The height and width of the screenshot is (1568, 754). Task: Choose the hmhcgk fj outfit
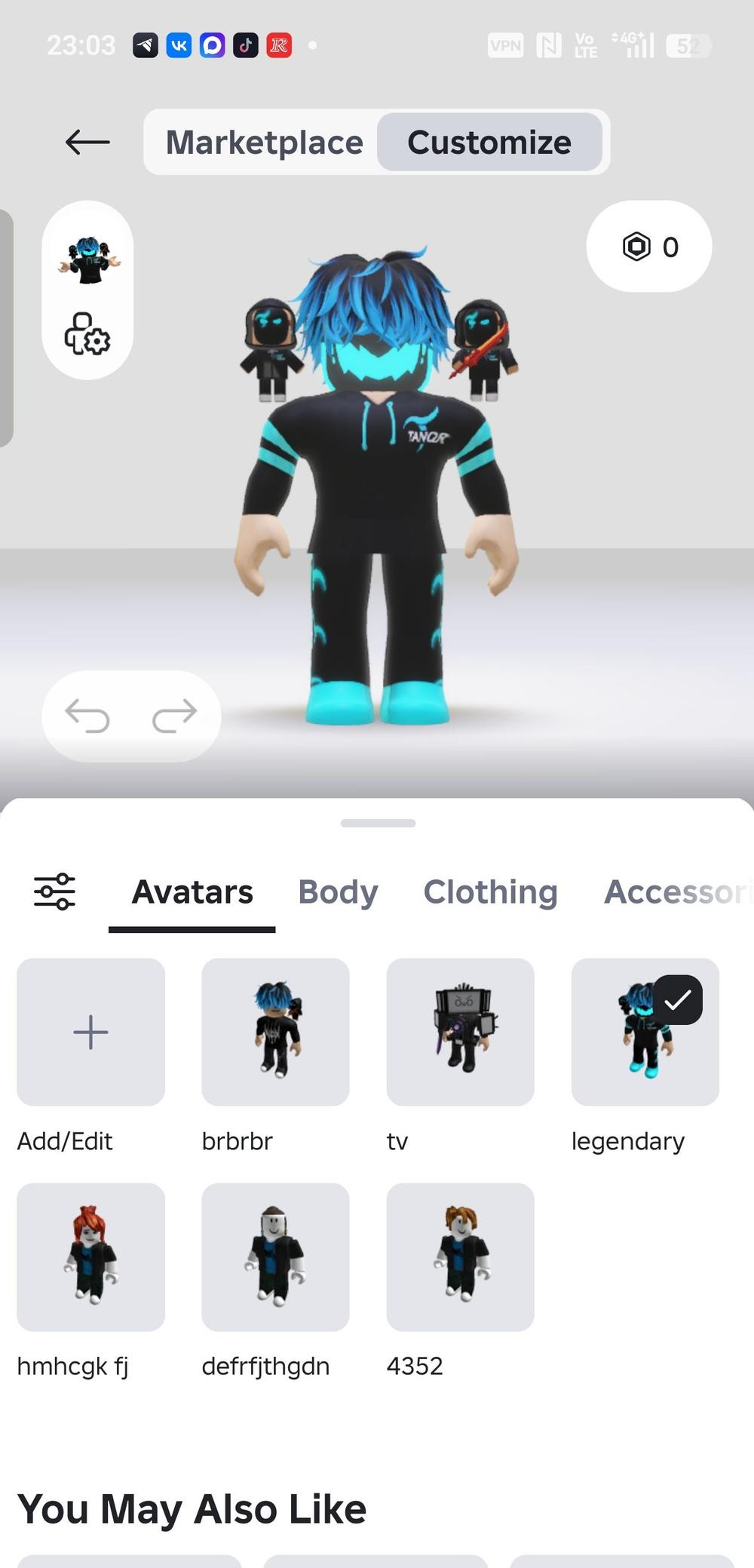point(90,1257)
